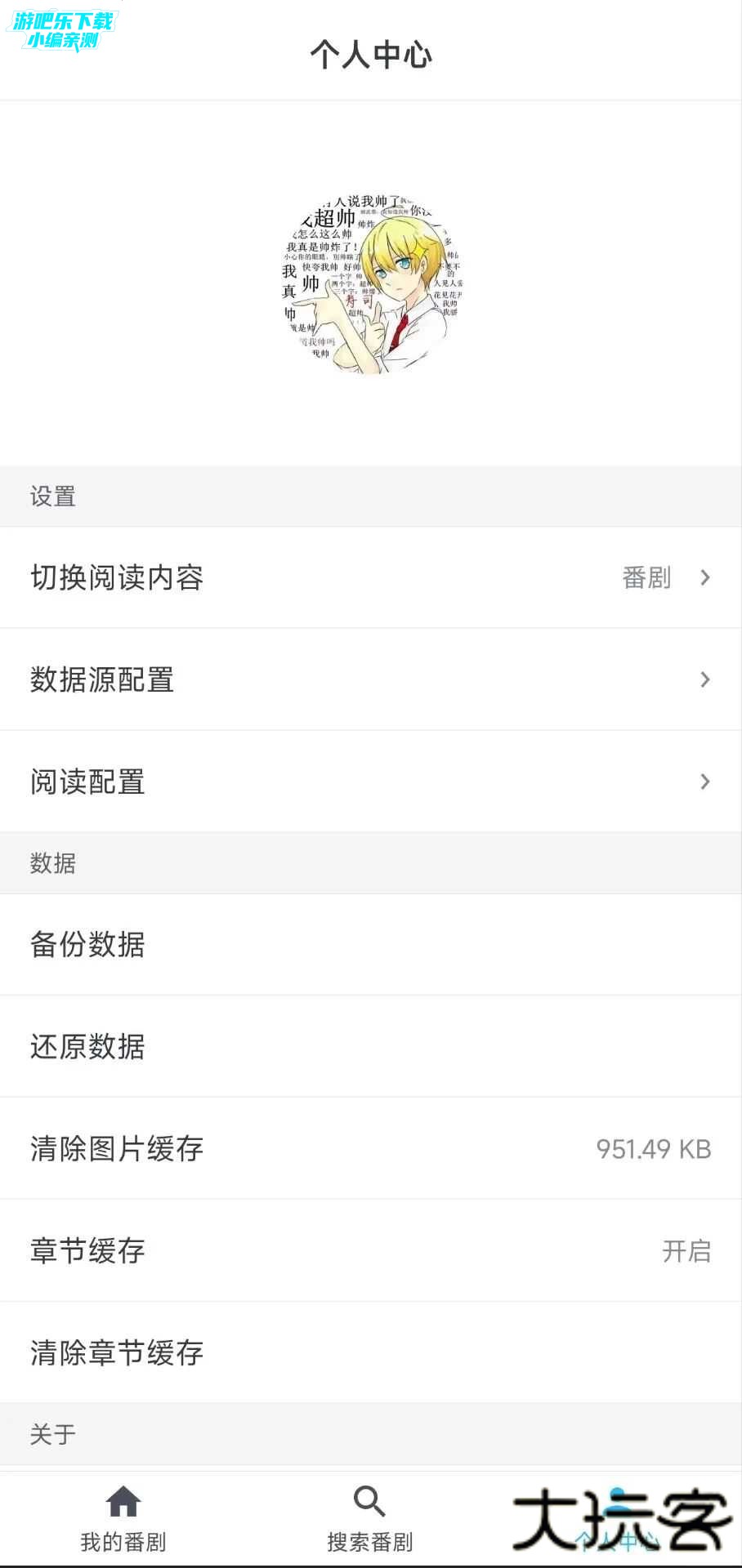Switch to the 搜索番剧 tab
Image resolution: width=742 pixels, height=1568 pixels.
pos(370,1521)
